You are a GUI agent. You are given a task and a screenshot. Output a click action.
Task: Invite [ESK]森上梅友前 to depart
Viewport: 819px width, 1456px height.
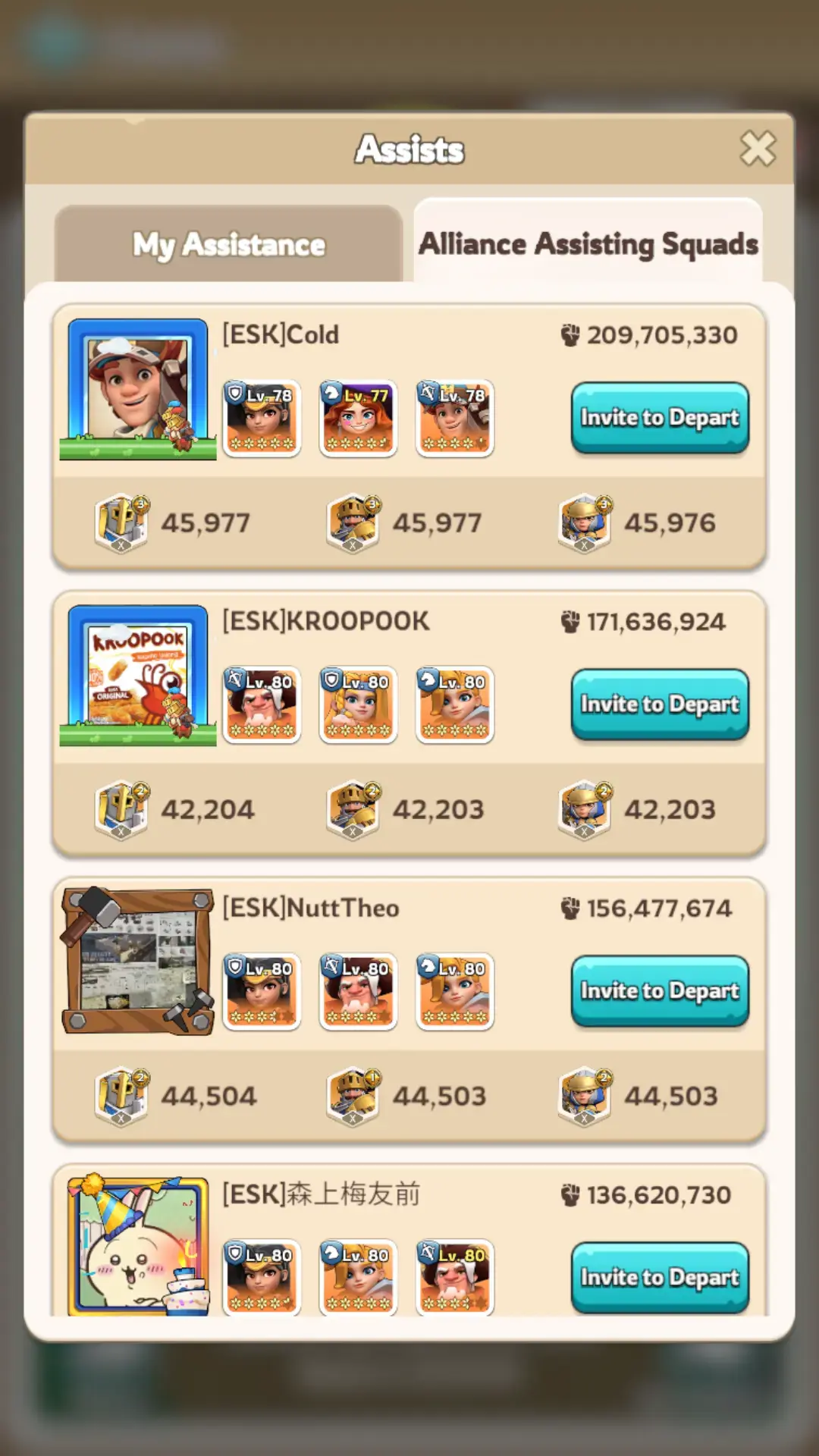[x=660, y=1277]
